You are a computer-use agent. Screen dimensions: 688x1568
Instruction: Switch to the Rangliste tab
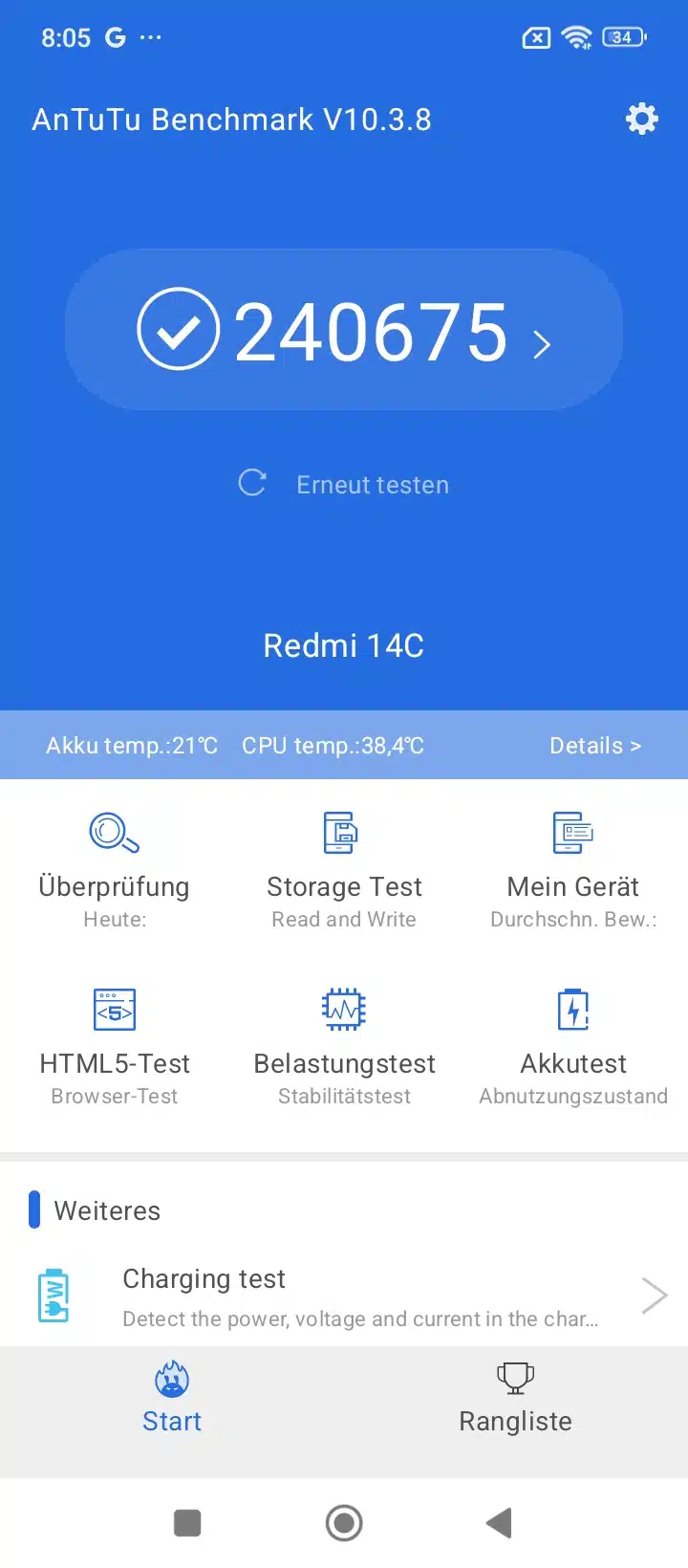516,1398
